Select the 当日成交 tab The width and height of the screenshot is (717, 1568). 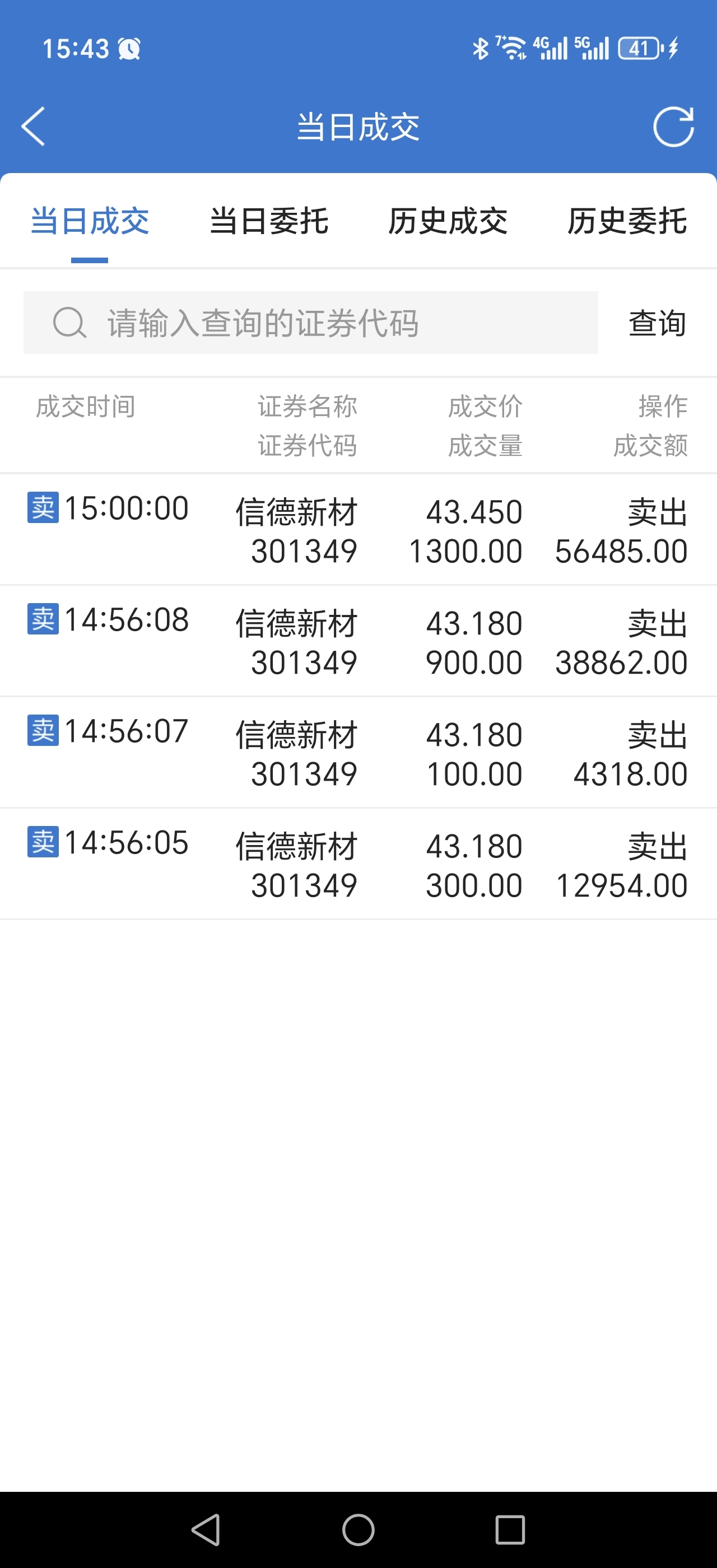(90, 221)
